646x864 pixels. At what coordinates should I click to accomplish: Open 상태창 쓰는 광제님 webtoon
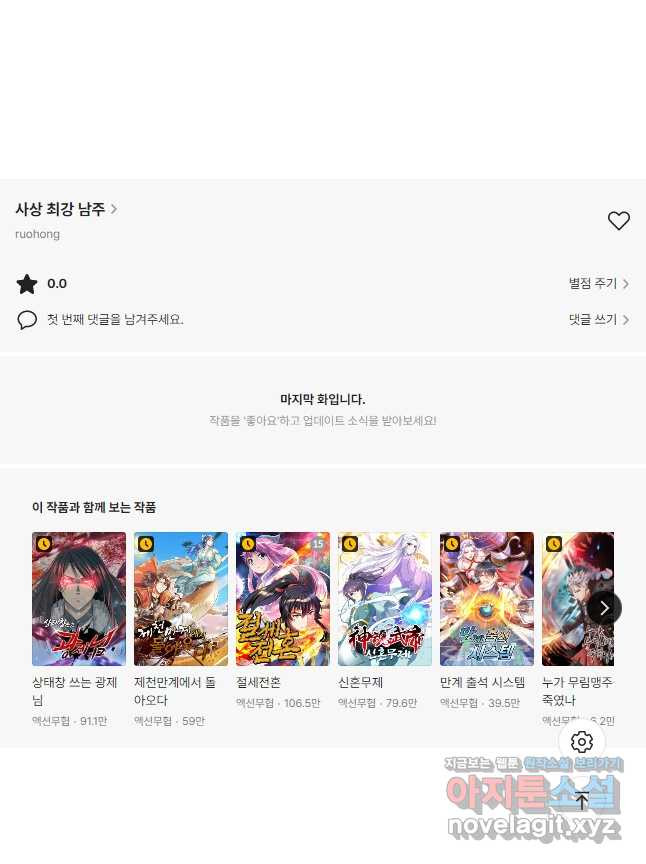pyautogui.click(x=79, y=599)
